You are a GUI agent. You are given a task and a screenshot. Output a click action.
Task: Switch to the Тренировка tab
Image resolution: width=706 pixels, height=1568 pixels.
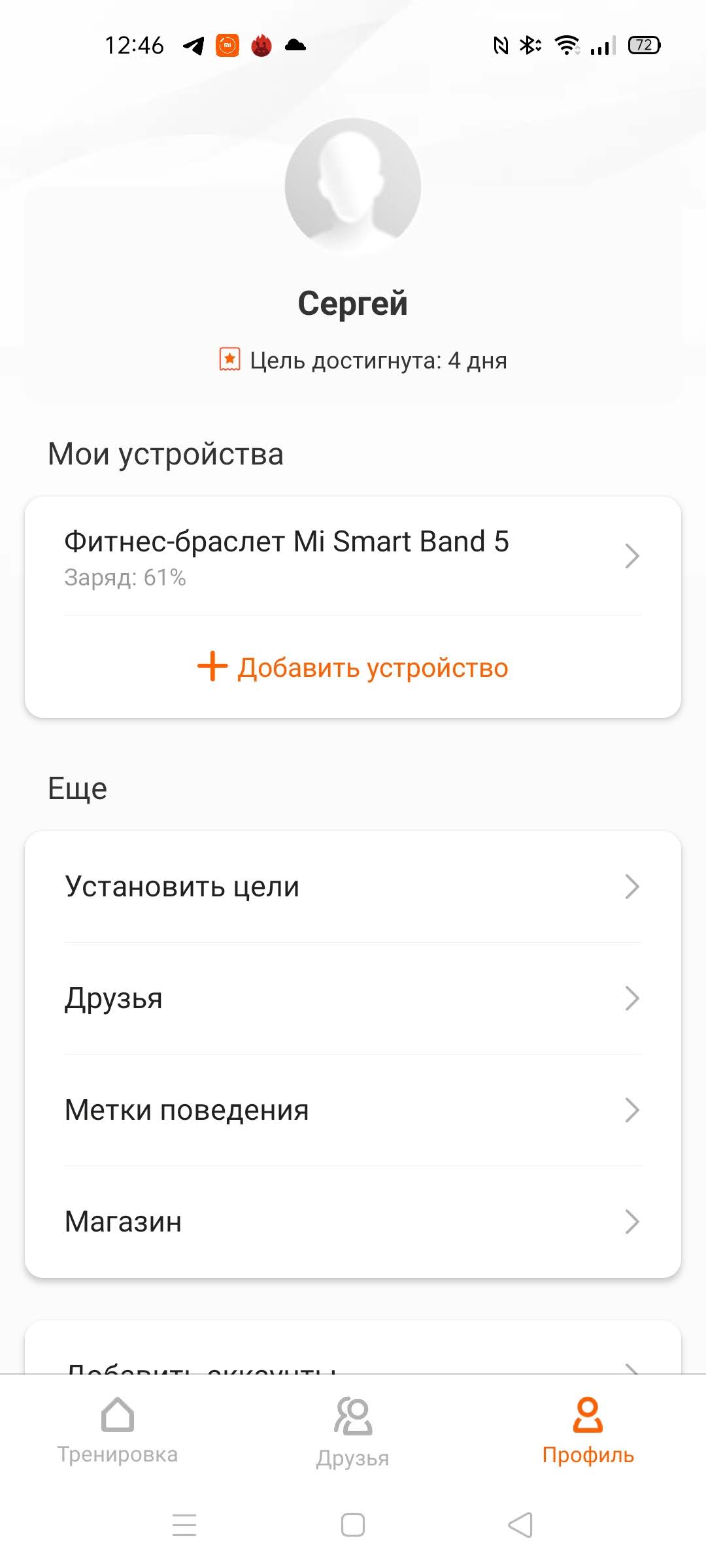tap(118, 1429)
